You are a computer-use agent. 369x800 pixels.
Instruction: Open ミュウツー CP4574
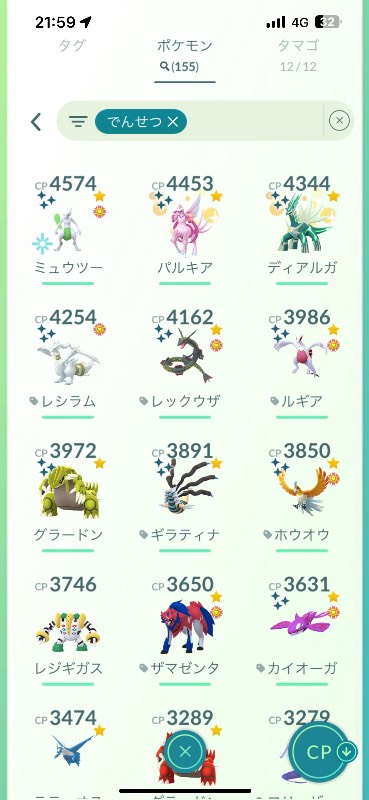tap(68, 230)
